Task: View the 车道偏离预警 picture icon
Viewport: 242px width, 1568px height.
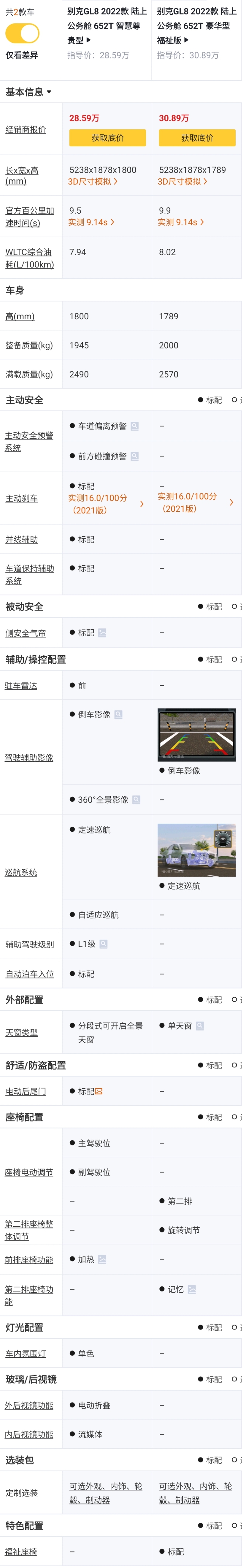Action: pos(134,426)
